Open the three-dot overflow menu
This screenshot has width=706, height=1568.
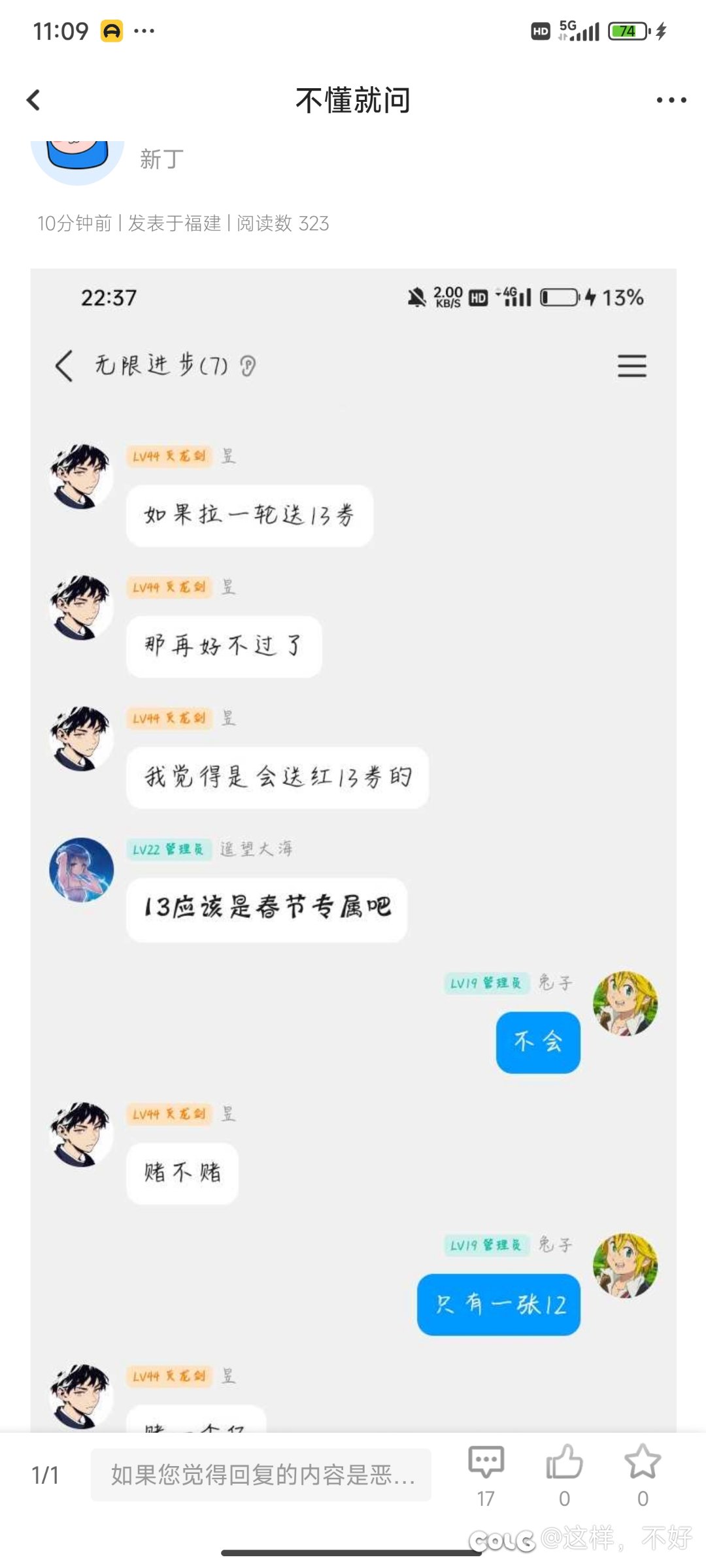click(x=671, y=100)
